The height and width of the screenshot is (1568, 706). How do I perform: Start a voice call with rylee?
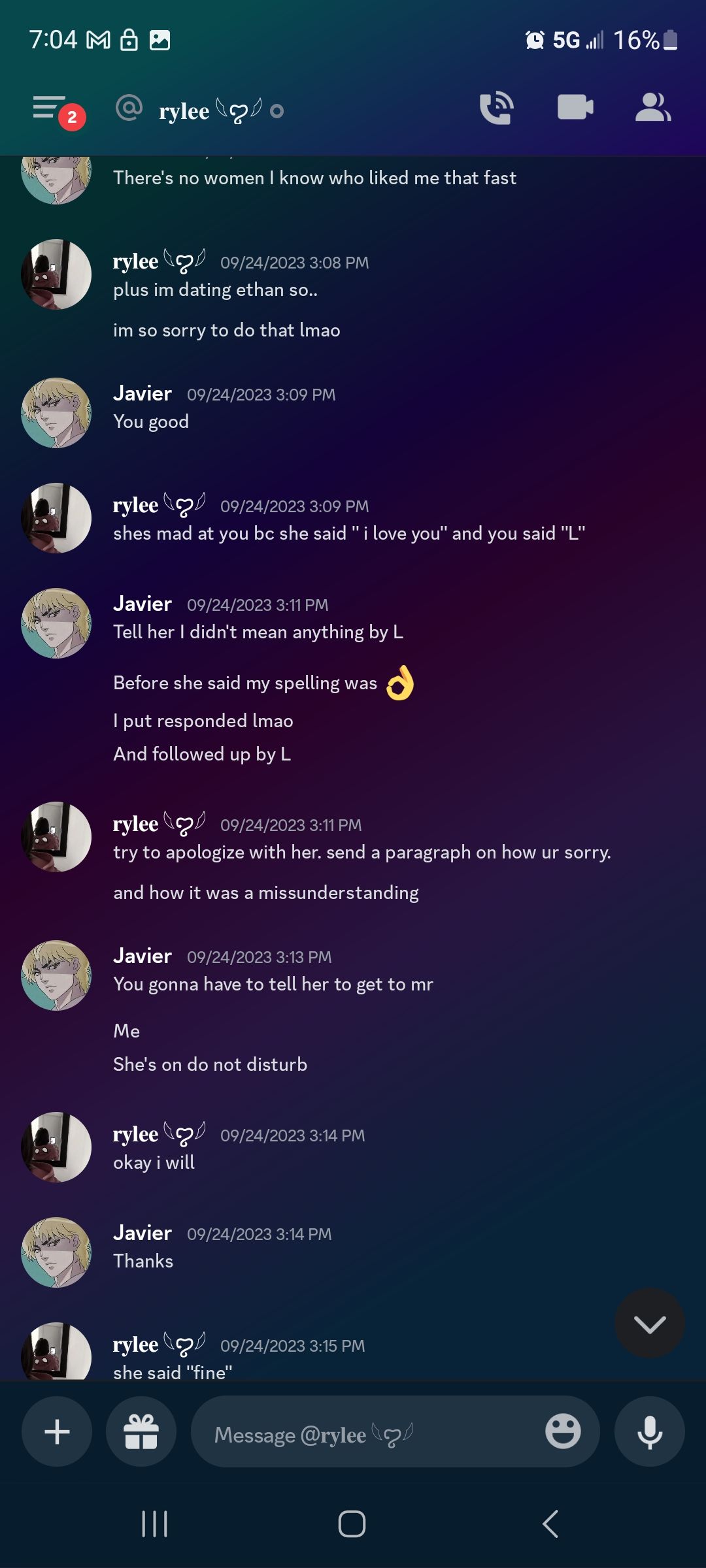496,108
